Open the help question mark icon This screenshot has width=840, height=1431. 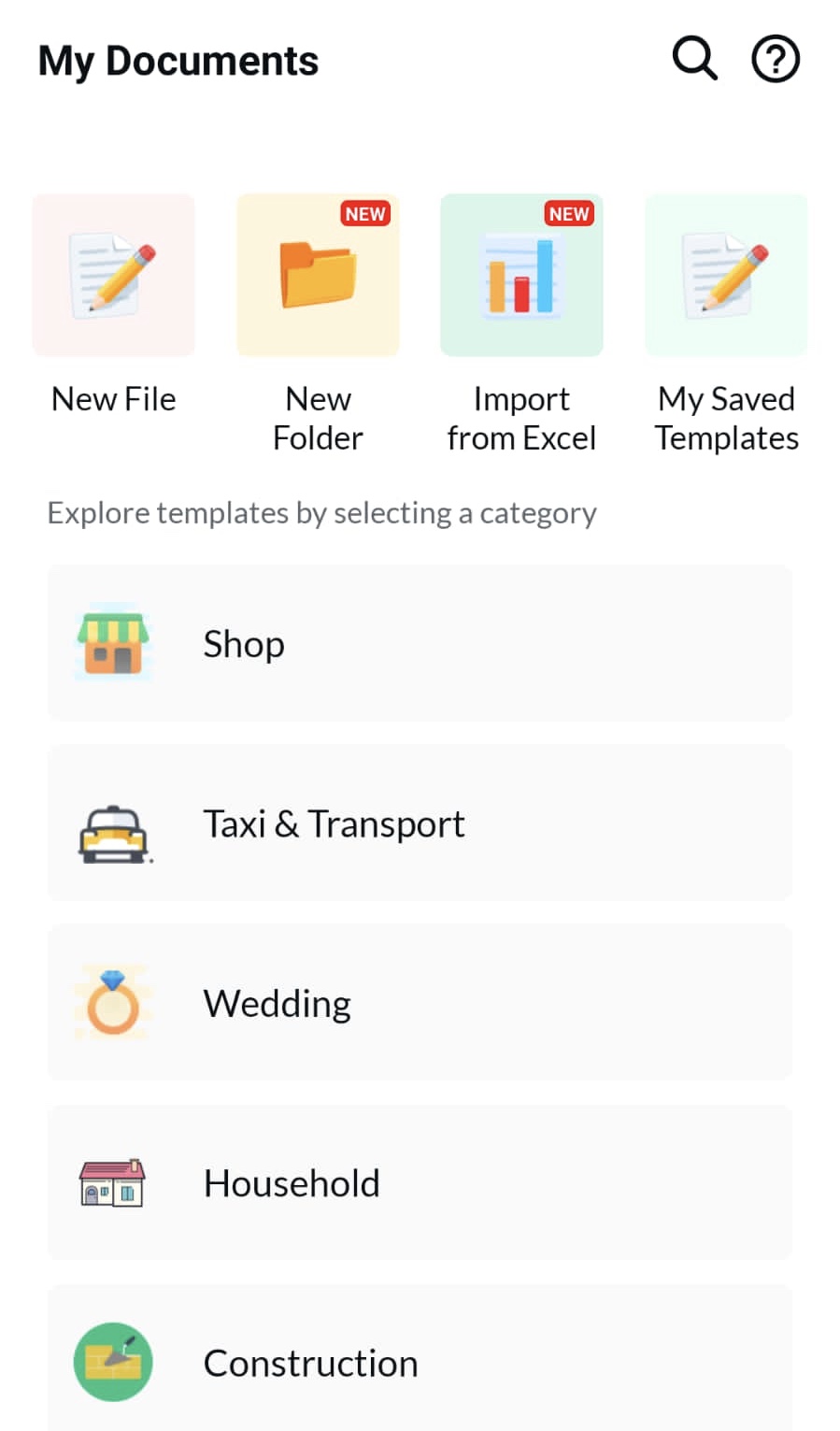[x=775, y=58]
